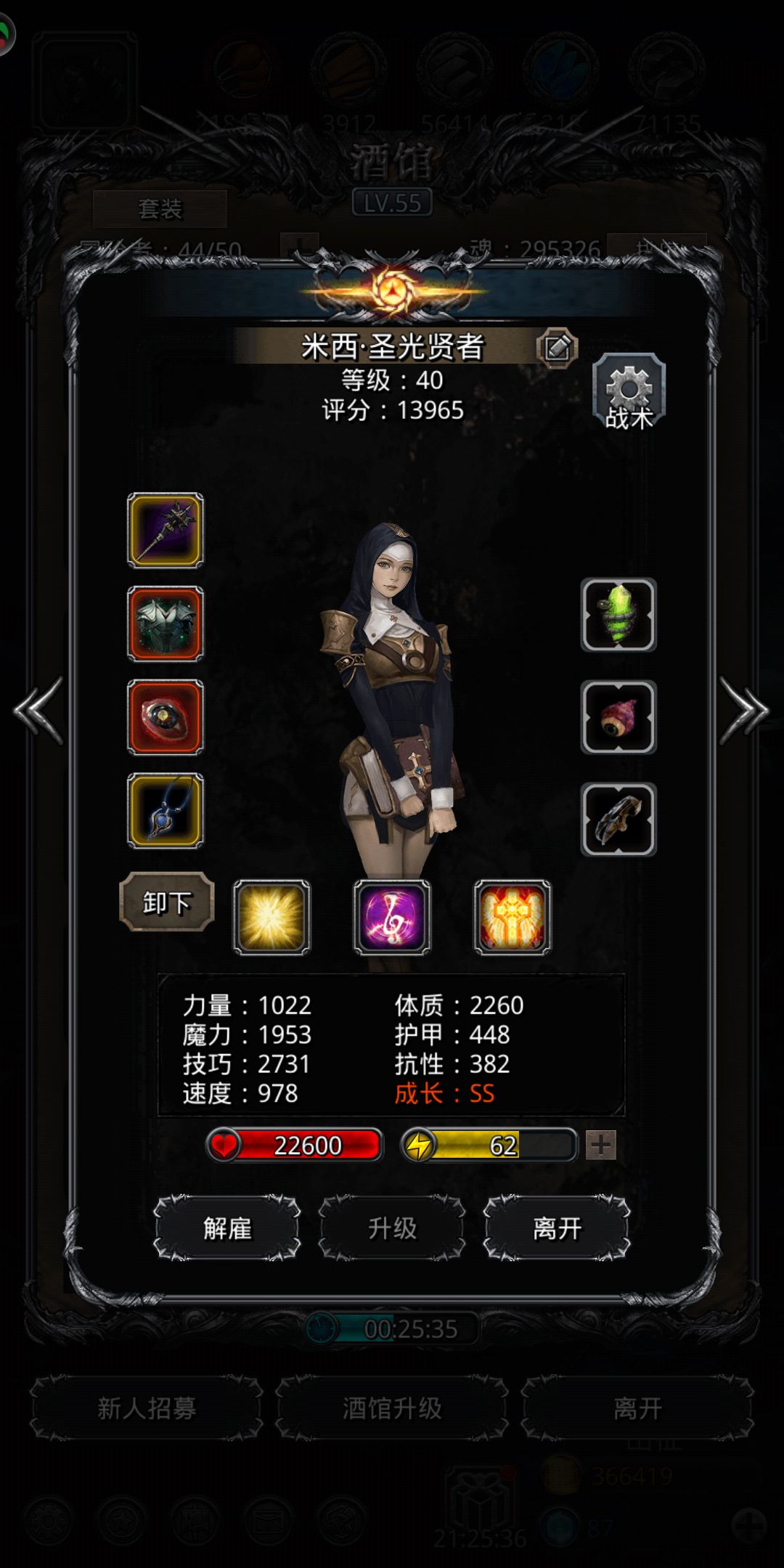Tap 解雇 to dismiss this hero
The height and width of the screenshot is (1568, 784).
click(227, 1228)
